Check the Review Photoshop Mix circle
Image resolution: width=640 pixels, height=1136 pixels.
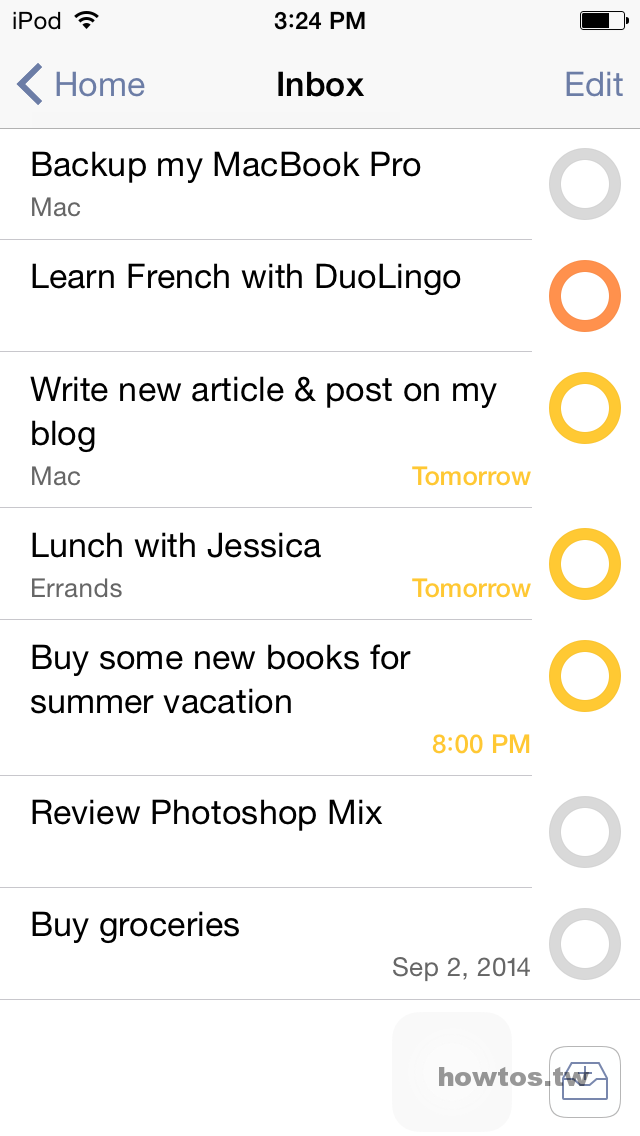tap(585, 832)
